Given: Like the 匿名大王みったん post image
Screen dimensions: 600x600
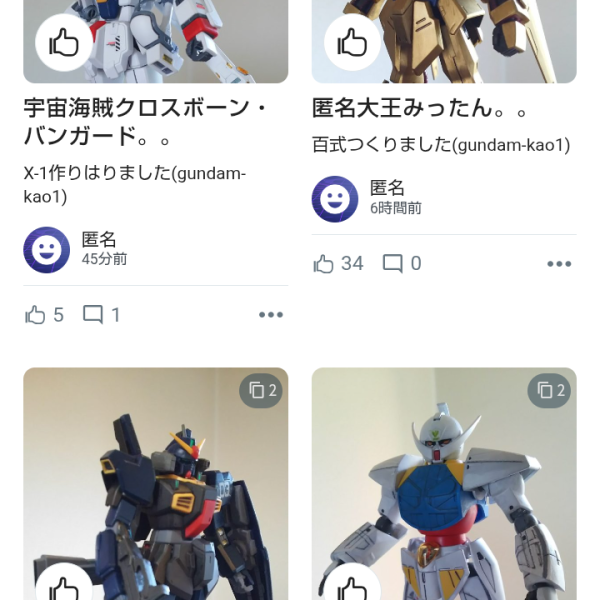Looking at the screenshot, I should pyautogui.click(x=352, y=42).
